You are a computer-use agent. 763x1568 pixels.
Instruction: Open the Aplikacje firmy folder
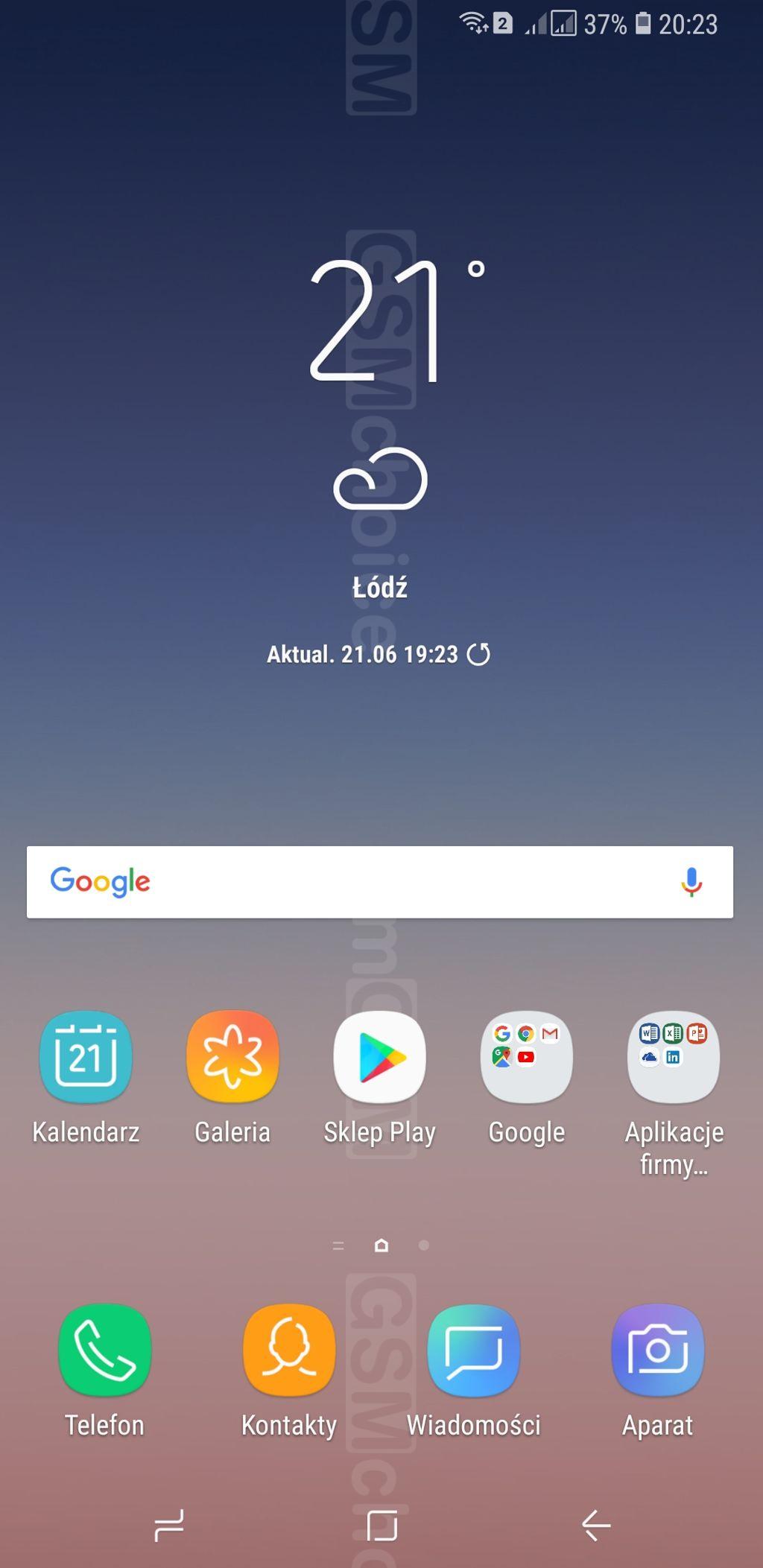(x=674, y=1058)
